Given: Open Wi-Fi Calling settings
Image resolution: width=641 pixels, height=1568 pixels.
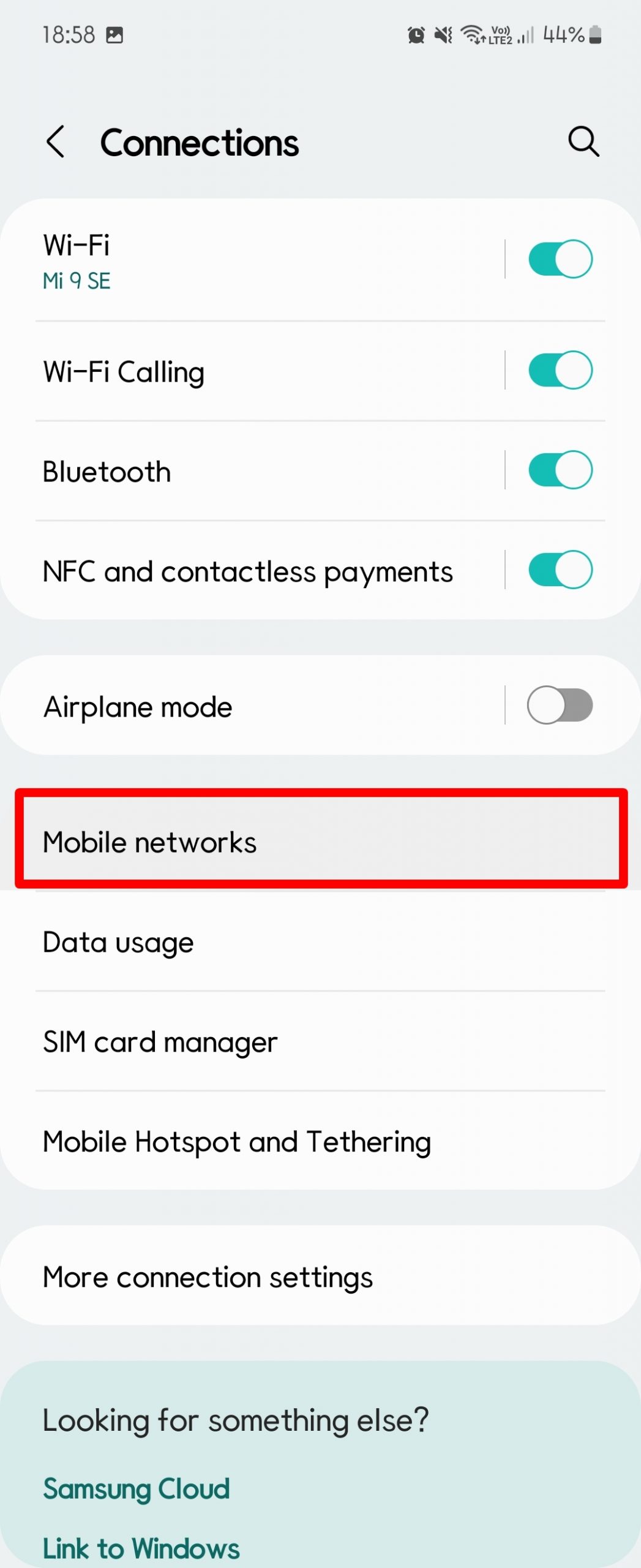Looking at the screenshot, I should [x=245, y=372].
